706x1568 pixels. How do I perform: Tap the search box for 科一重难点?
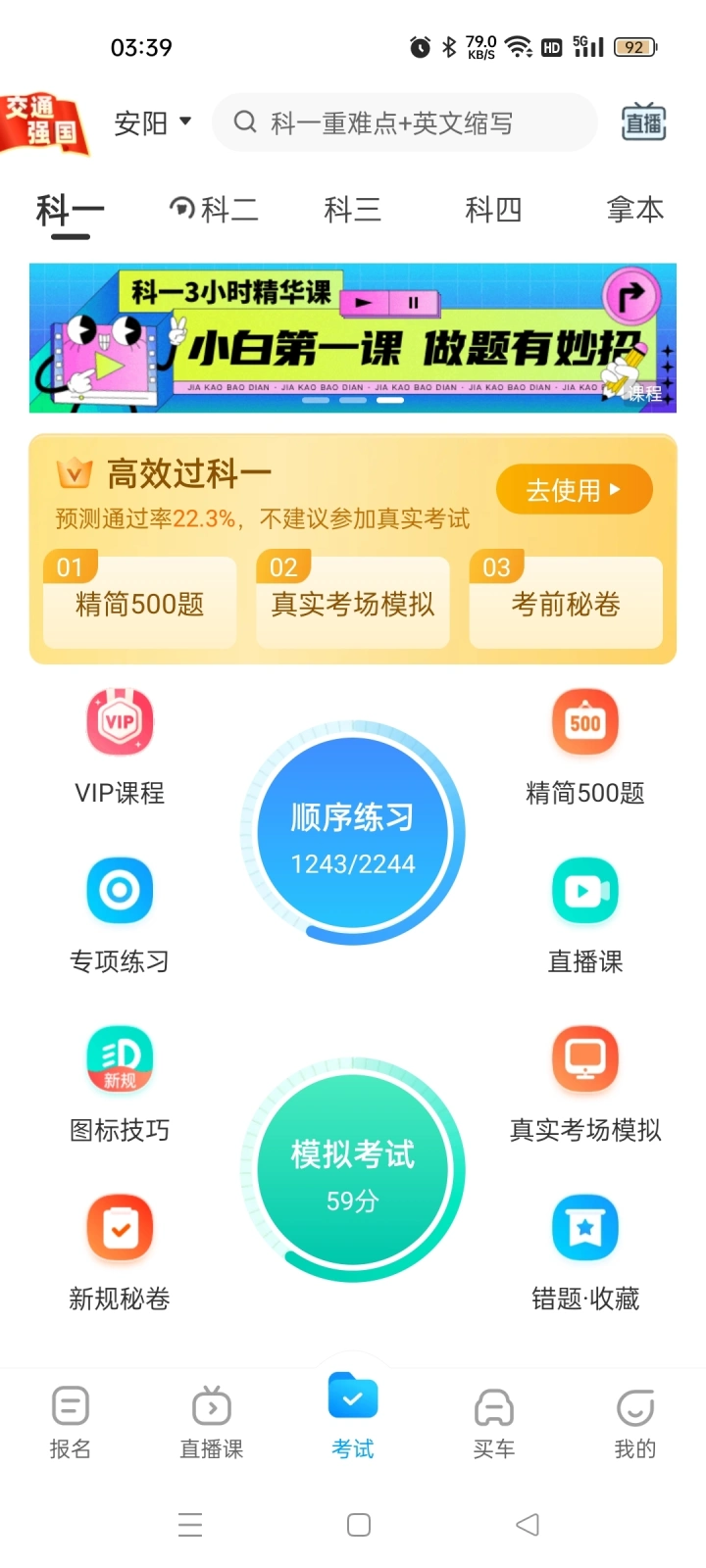pos(404,122)
